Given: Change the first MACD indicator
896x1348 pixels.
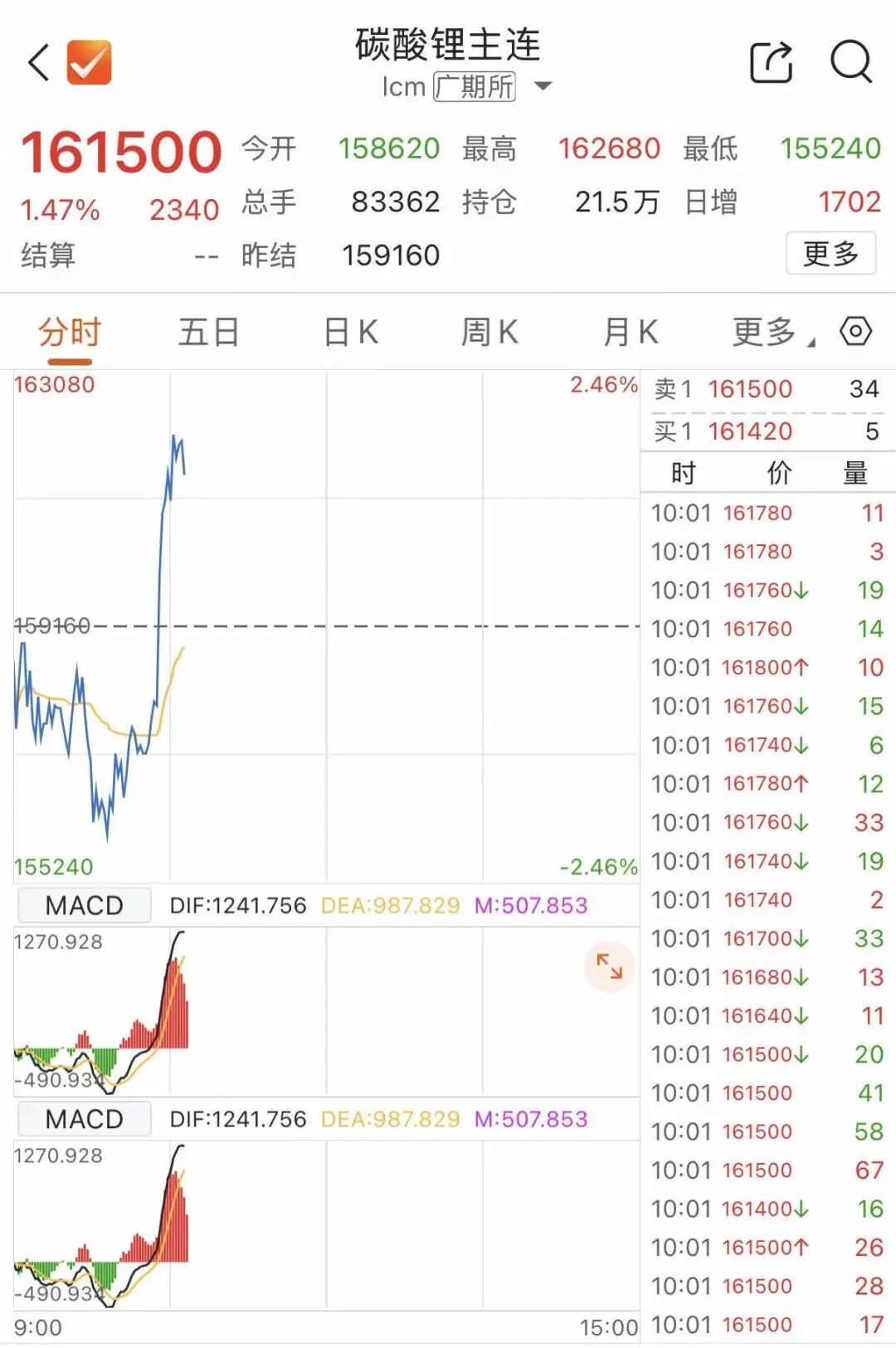Looking at the screenshot, I should click(84, 905).
